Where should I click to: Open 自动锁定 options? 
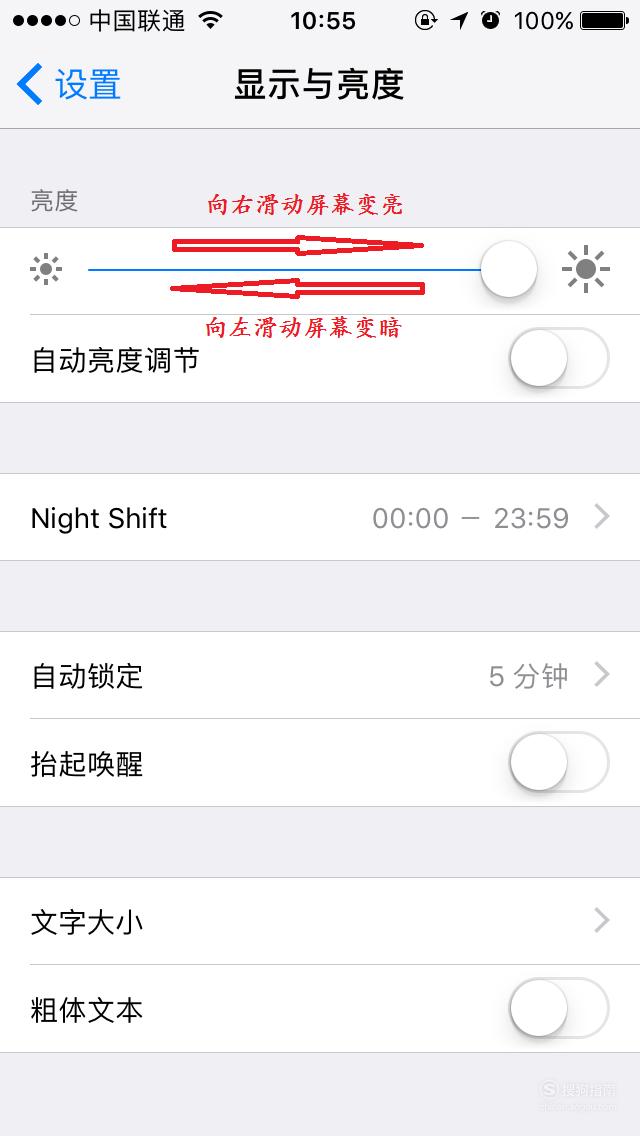(x=320, y=675)
